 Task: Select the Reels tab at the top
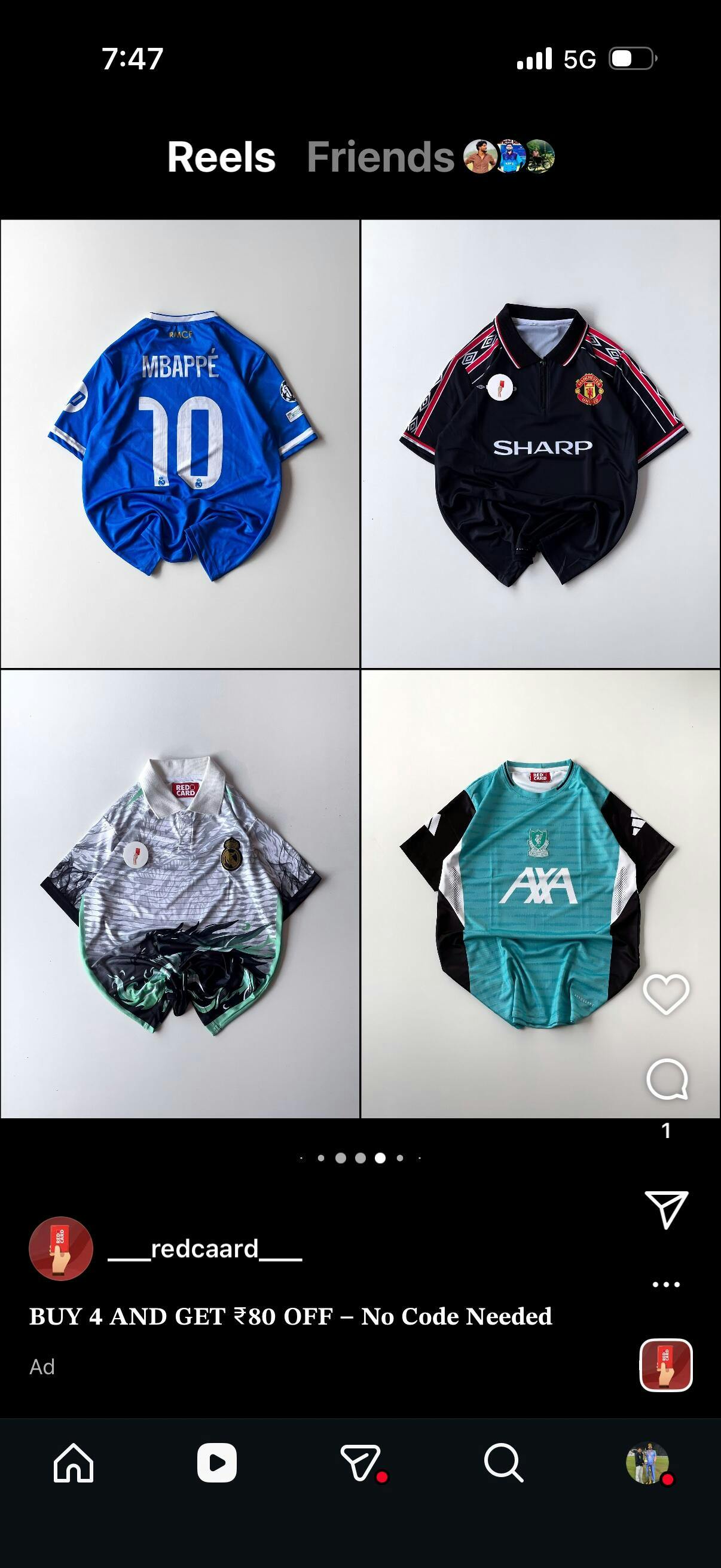coord(221,157)
